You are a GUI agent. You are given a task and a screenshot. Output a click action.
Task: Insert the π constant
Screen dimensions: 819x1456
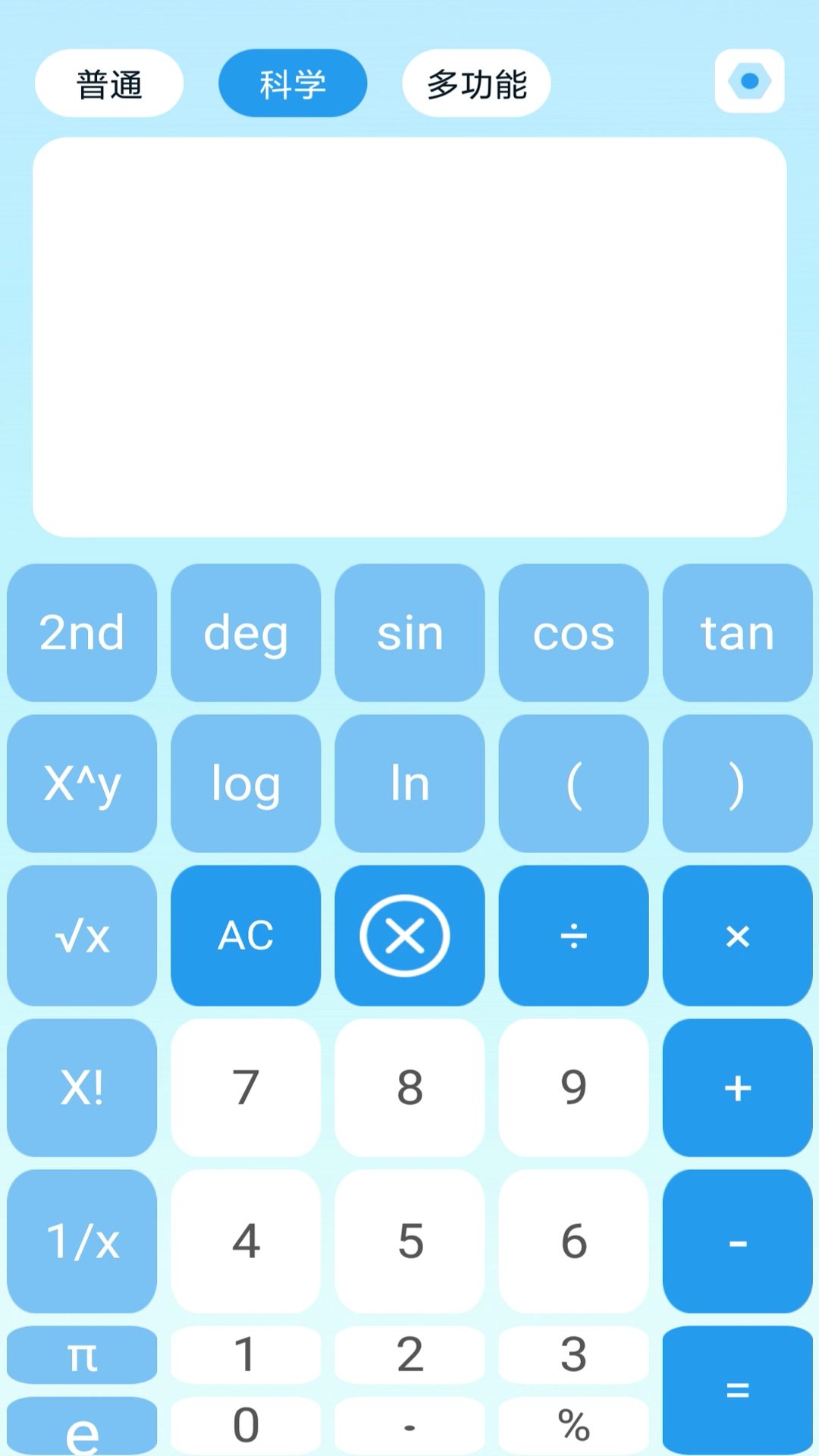82,1355
